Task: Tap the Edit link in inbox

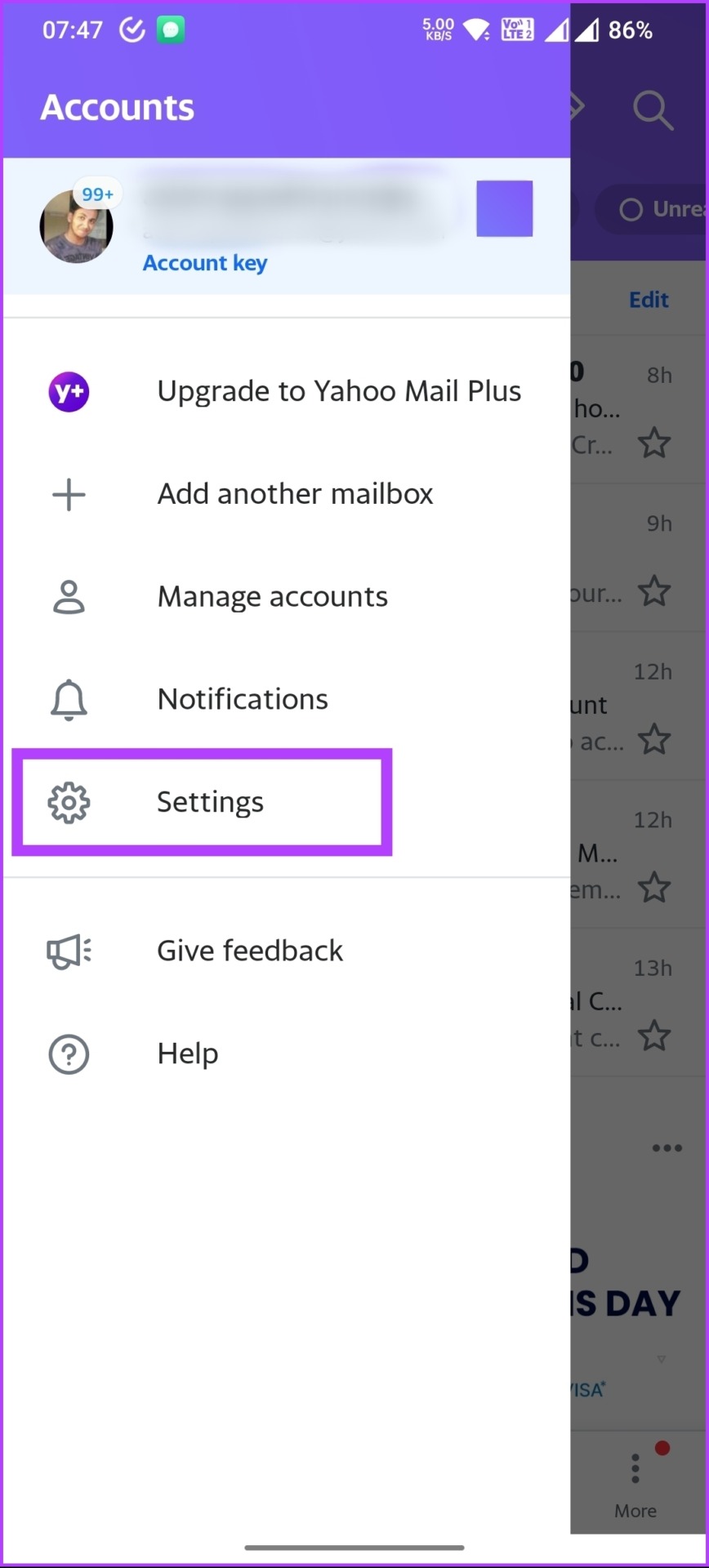Action: click(649, 300)
